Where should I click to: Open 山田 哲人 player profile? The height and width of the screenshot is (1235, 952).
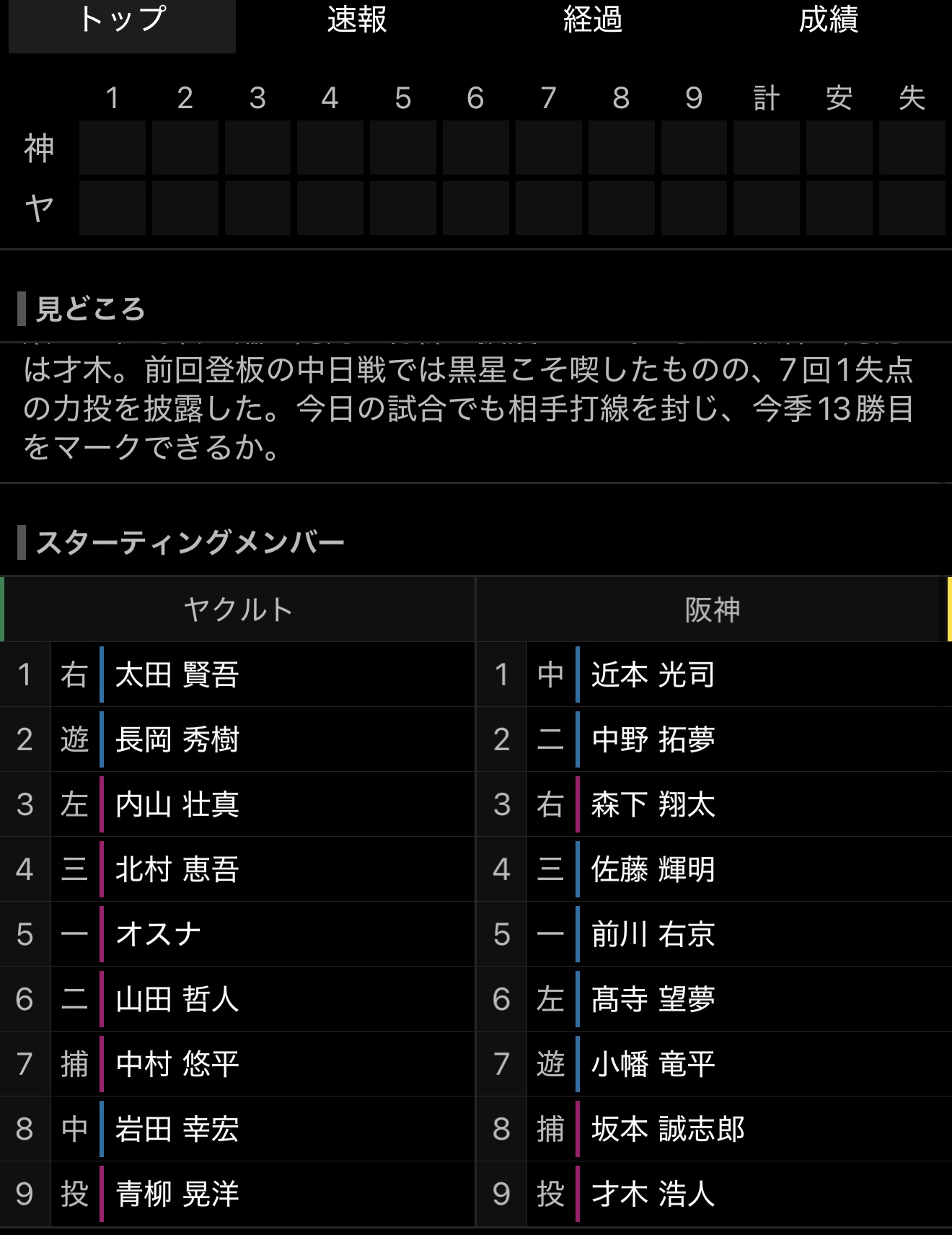tap(177, 999)
